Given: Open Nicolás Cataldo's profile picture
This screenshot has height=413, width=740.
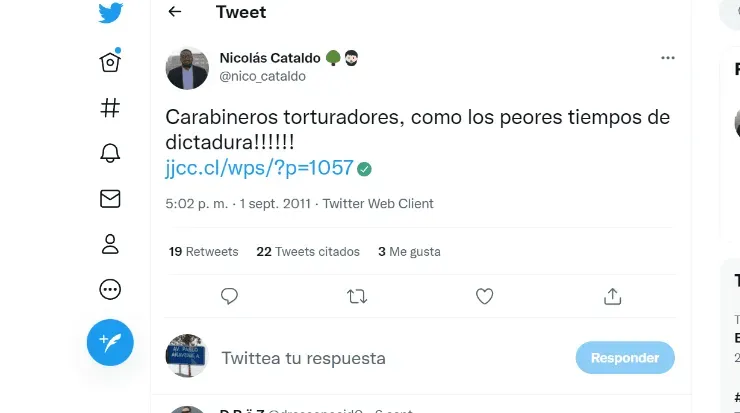Looking at the screenshot, I should [187, 68].
